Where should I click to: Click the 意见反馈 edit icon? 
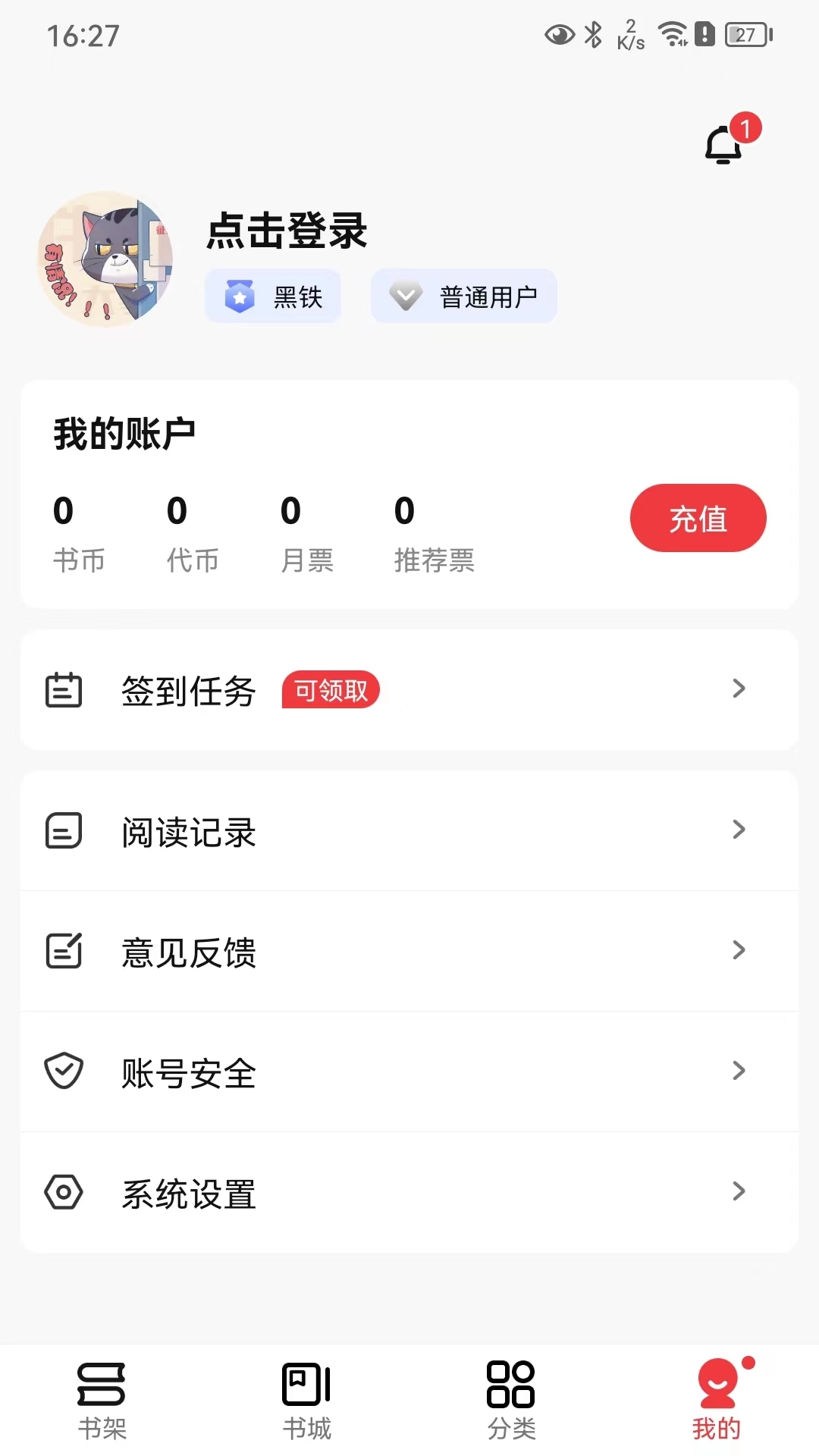pos(64,950)
